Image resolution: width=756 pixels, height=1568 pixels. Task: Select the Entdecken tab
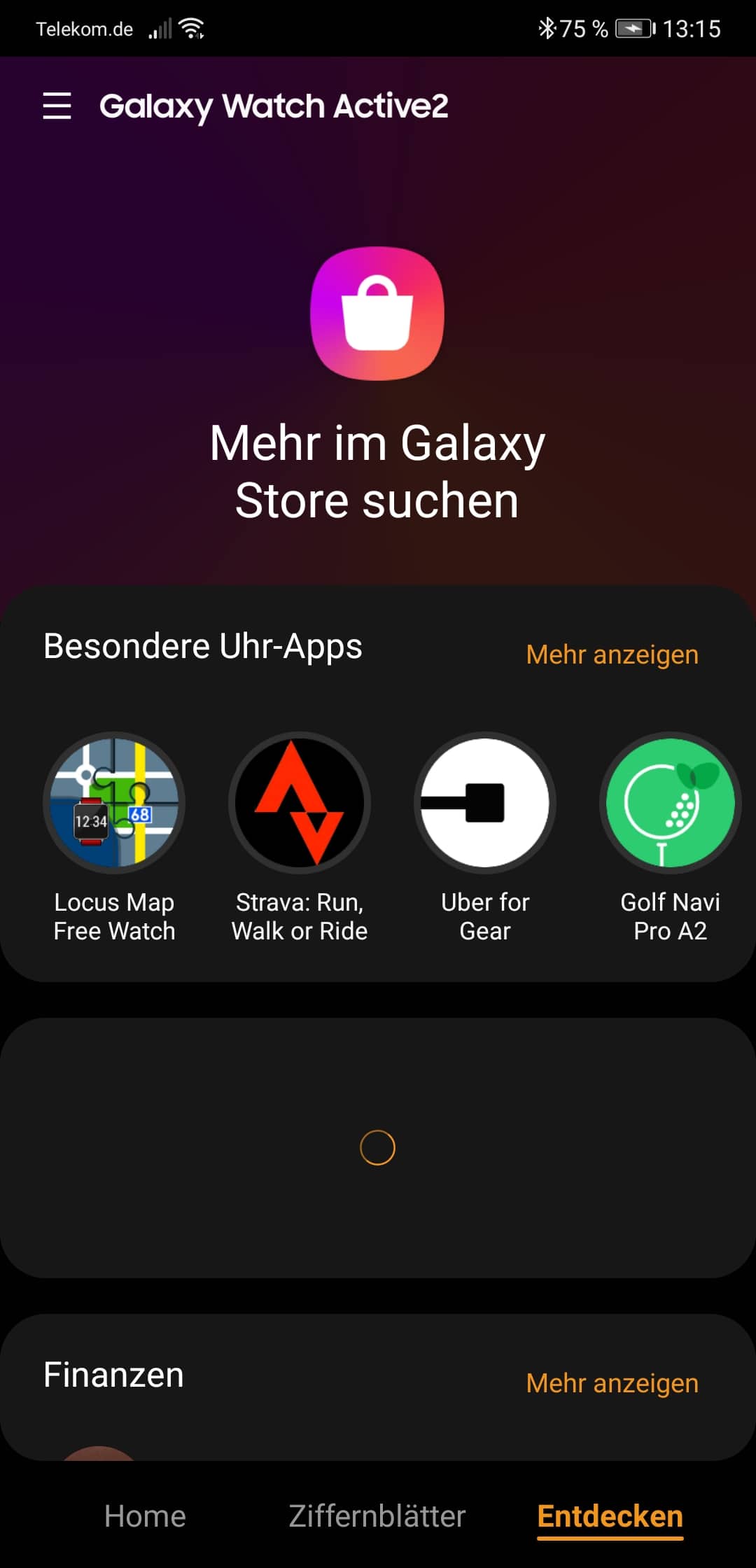point(610,1516)
